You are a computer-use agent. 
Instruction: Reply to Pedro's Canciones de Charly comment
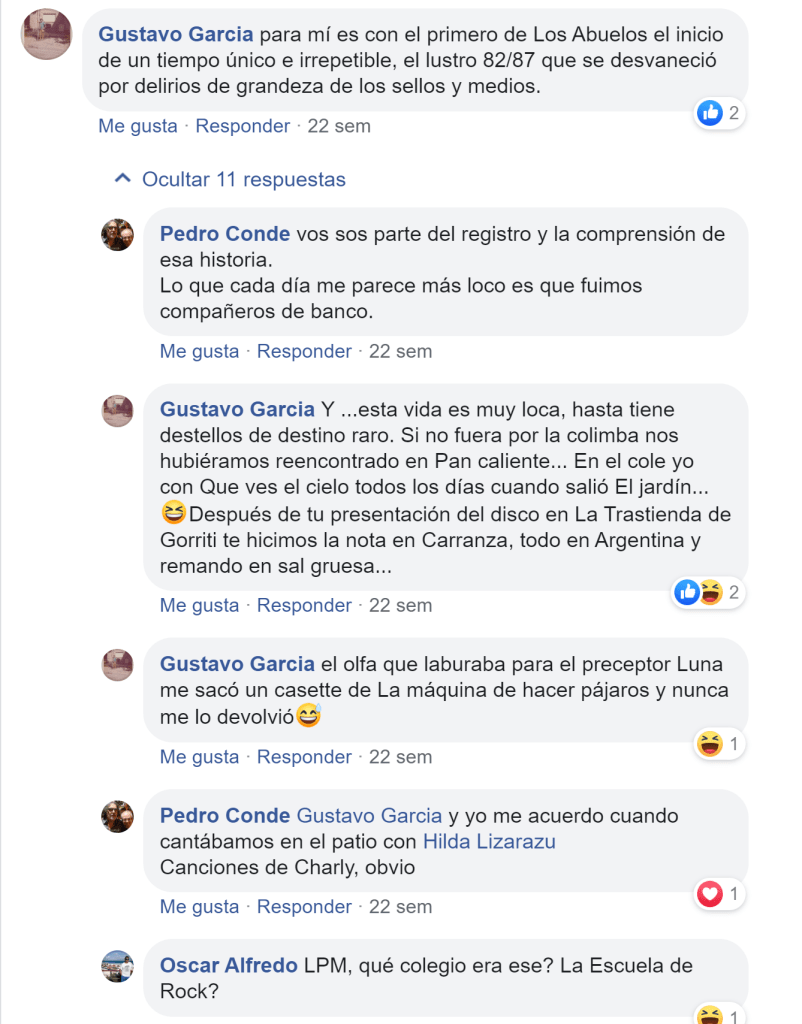(304, 907)
